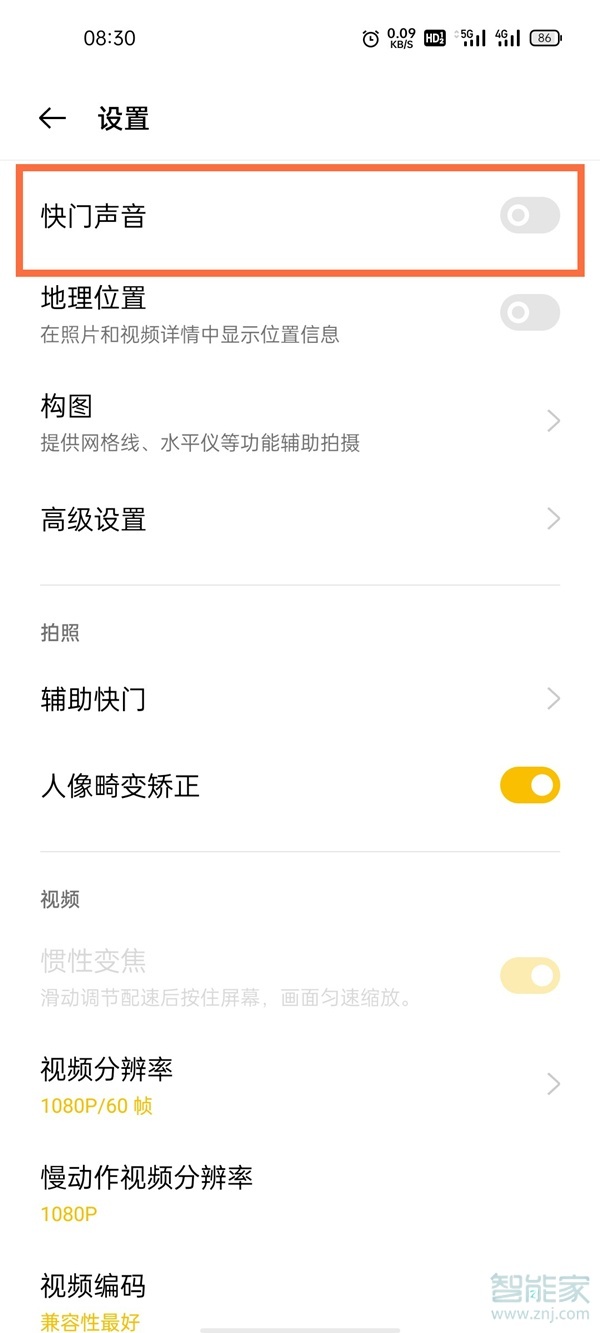The image size is (600, 1333).
Task: Turn on the 快门声音 switch
Action: pyautogui.click(x=529, y=215)
